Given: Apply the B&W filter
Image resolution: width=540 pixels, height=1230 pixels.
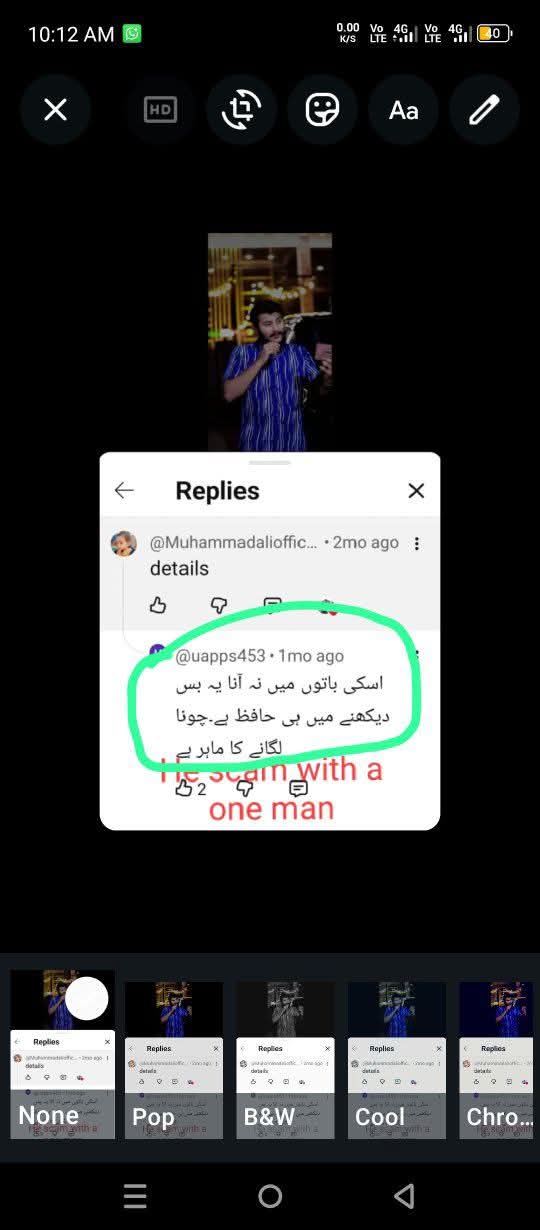Looking at the screenshot, I should 285,1060.
